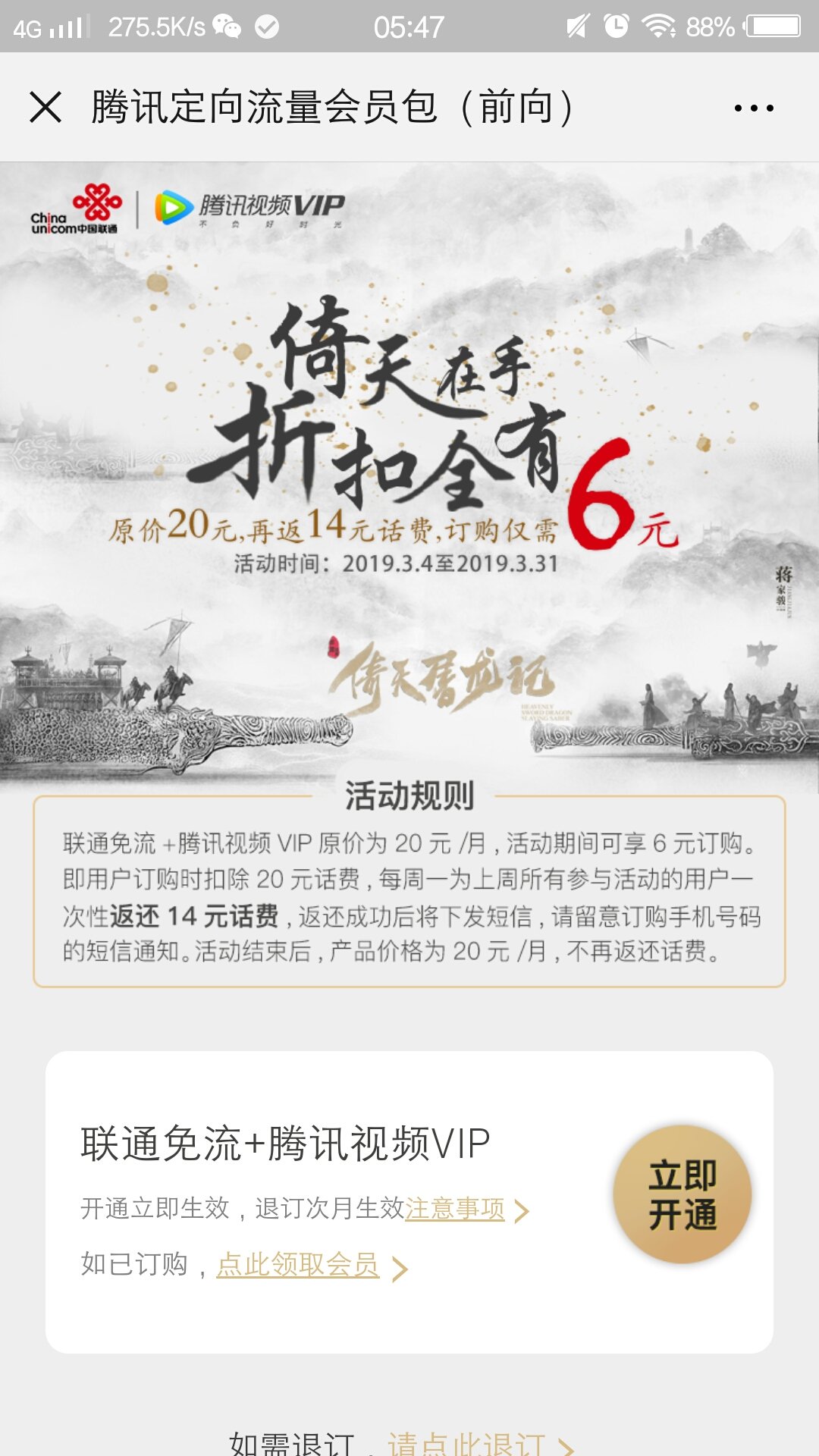Open 点此领取会员 to claim membership
819x1456 pixels.
[297, 1264]
